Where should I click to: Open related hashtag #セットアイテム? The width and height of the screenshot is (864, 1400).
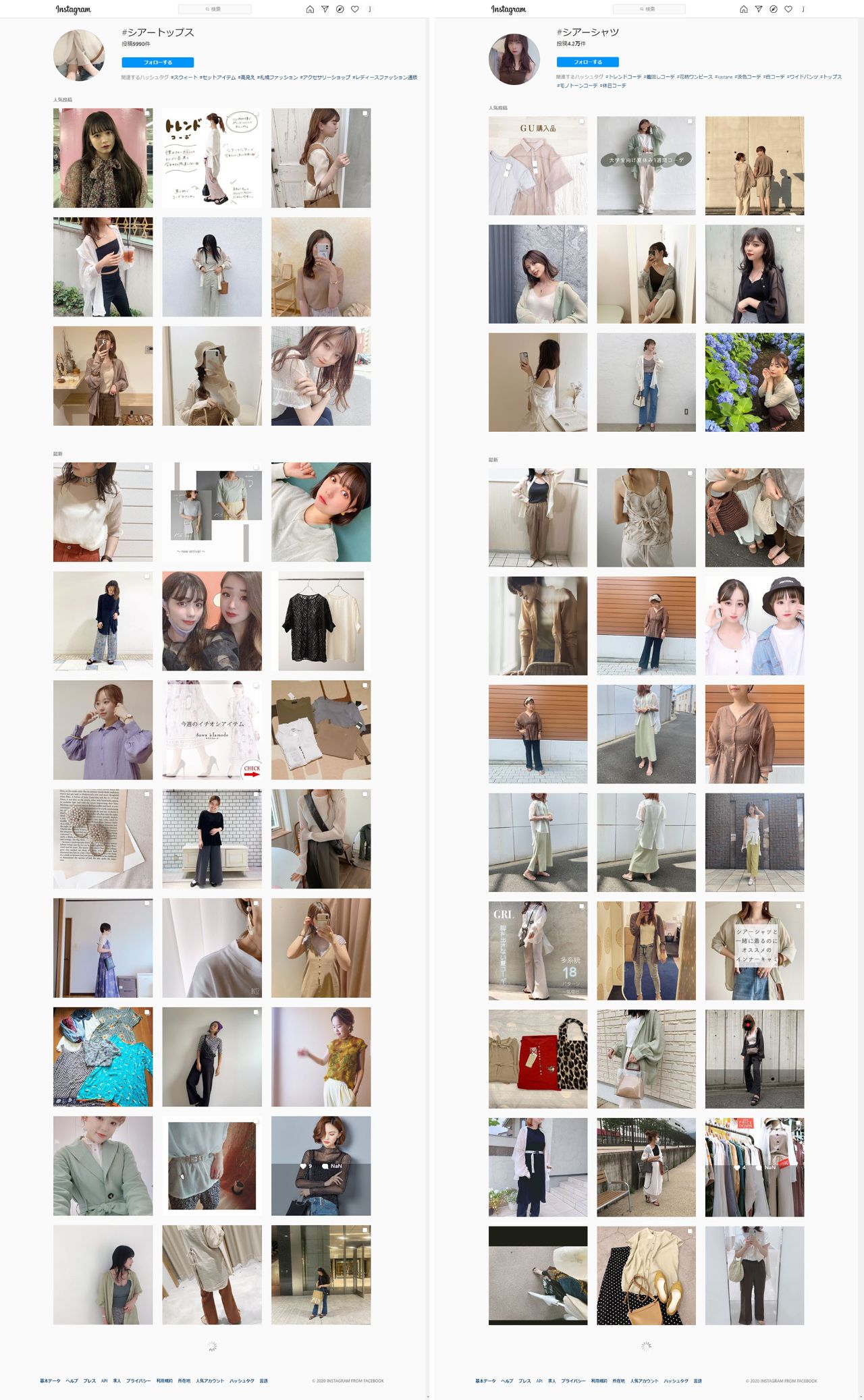[218, 78]
